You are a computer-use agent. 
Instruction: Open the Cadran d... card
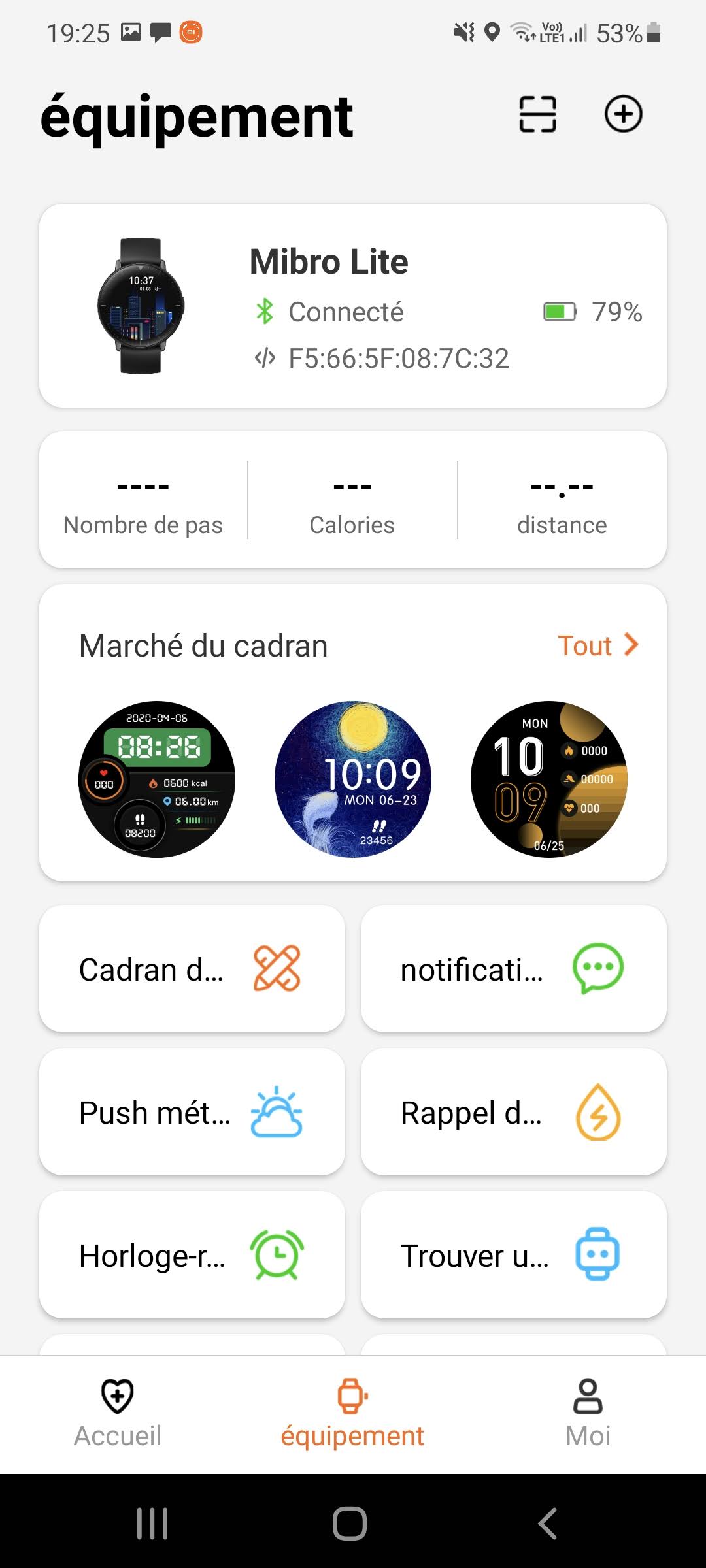tap(192, 968)
